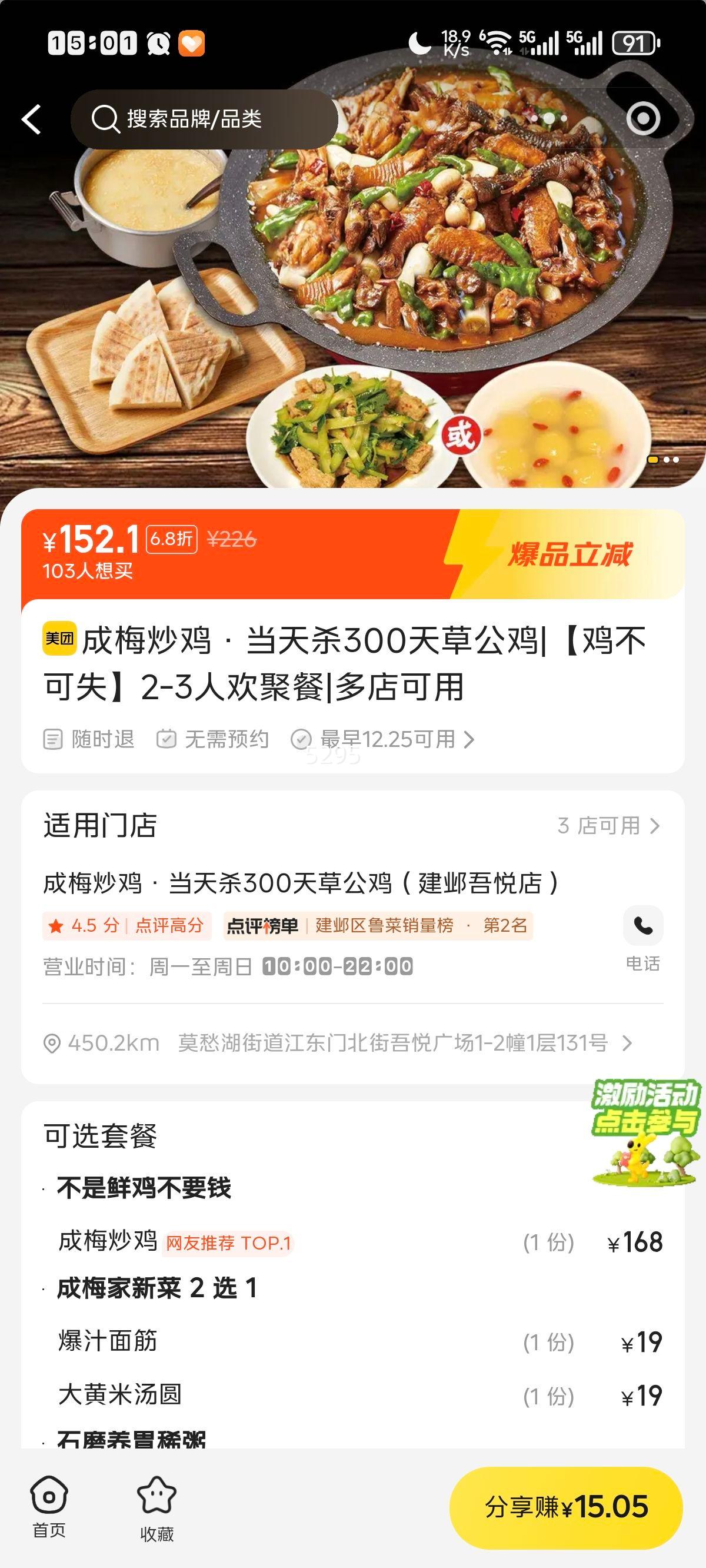The image size is (706, 1568).
Task: Tap the 随时退 refund policy icon
Action: (x=52, y=740)
